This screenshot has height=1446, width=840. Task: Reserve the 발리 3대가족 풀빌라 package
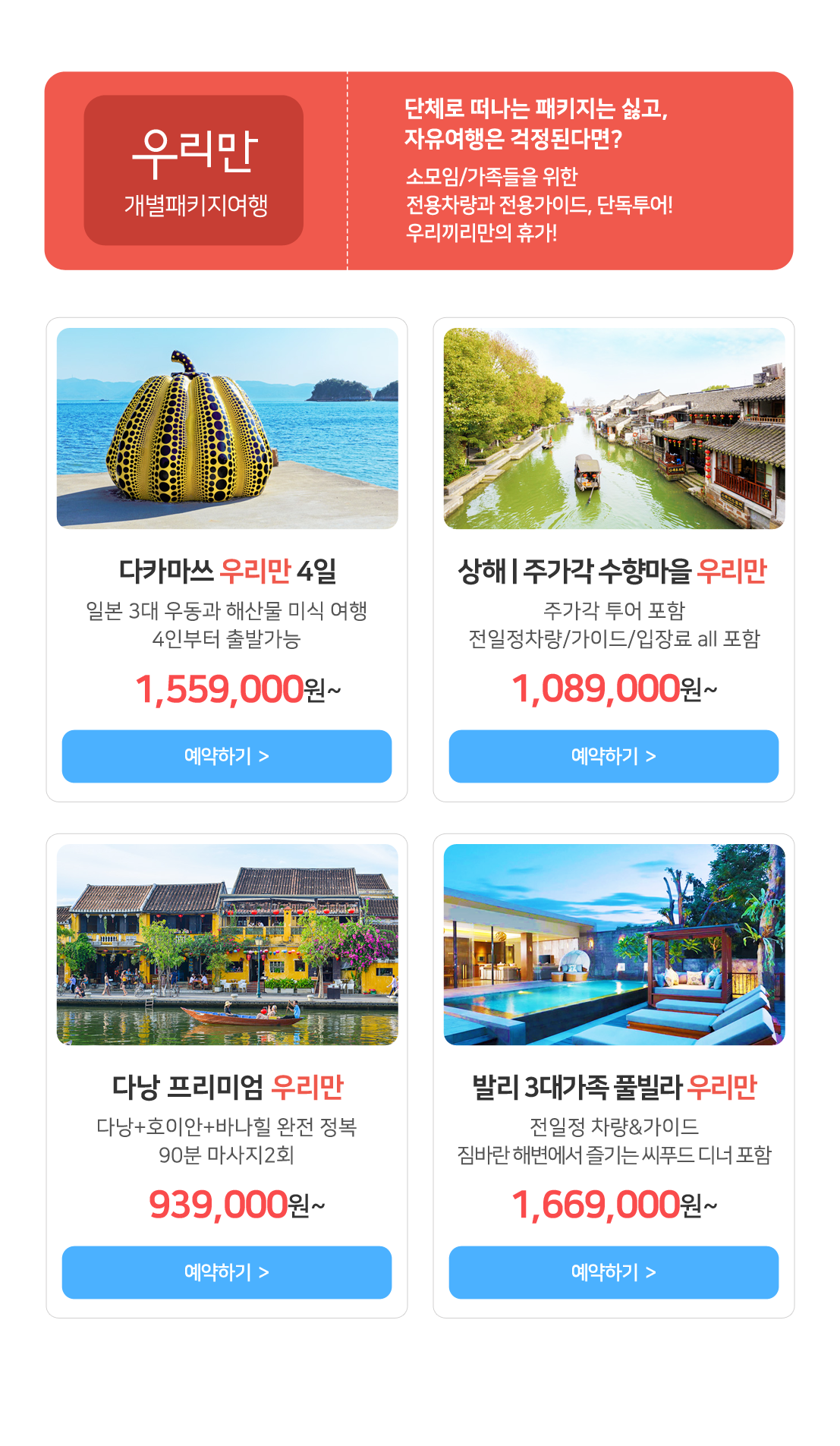(613, 1272)
